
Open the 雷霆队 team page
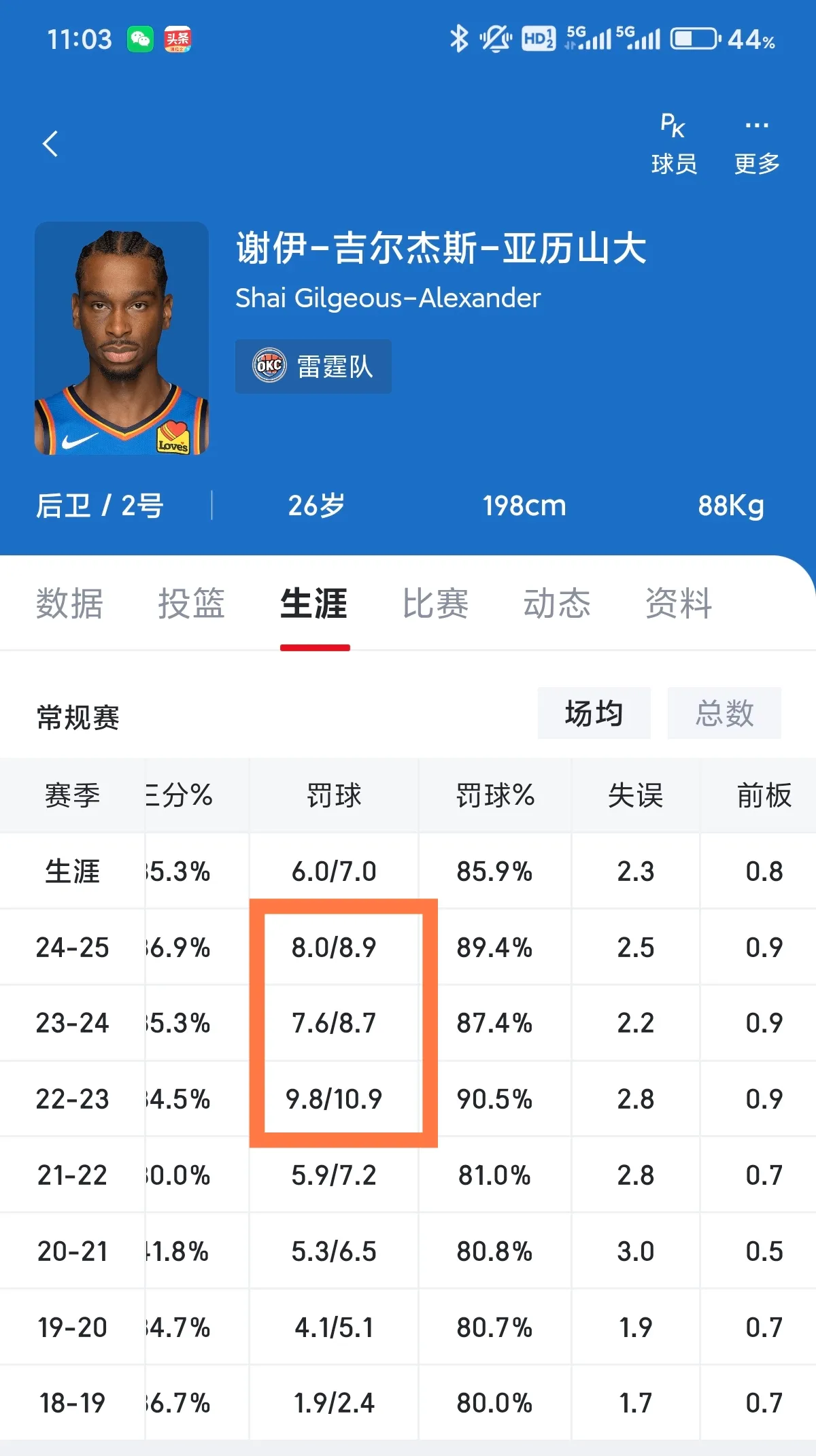coord(313,366)
